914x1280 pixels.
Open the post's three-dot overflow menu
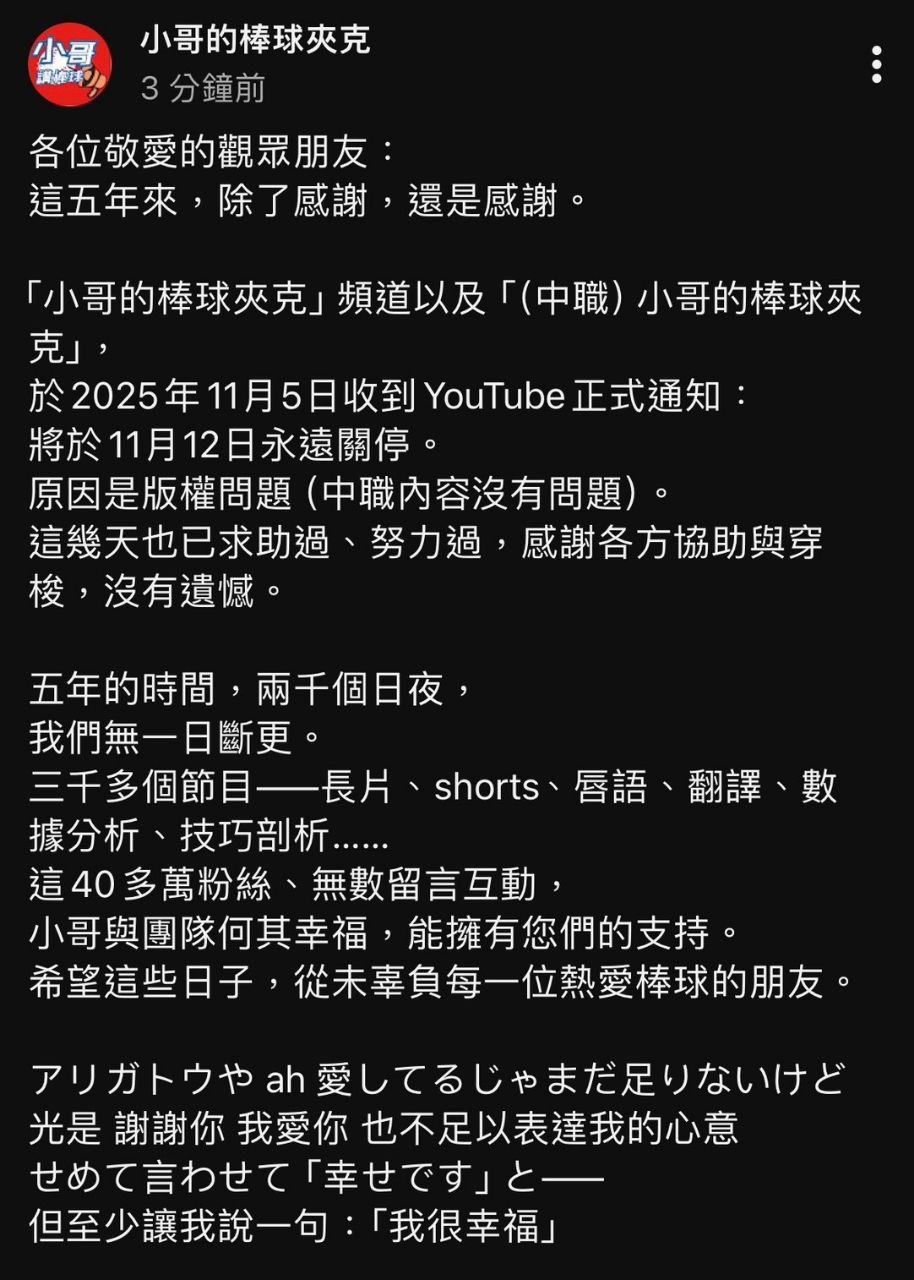876,65
